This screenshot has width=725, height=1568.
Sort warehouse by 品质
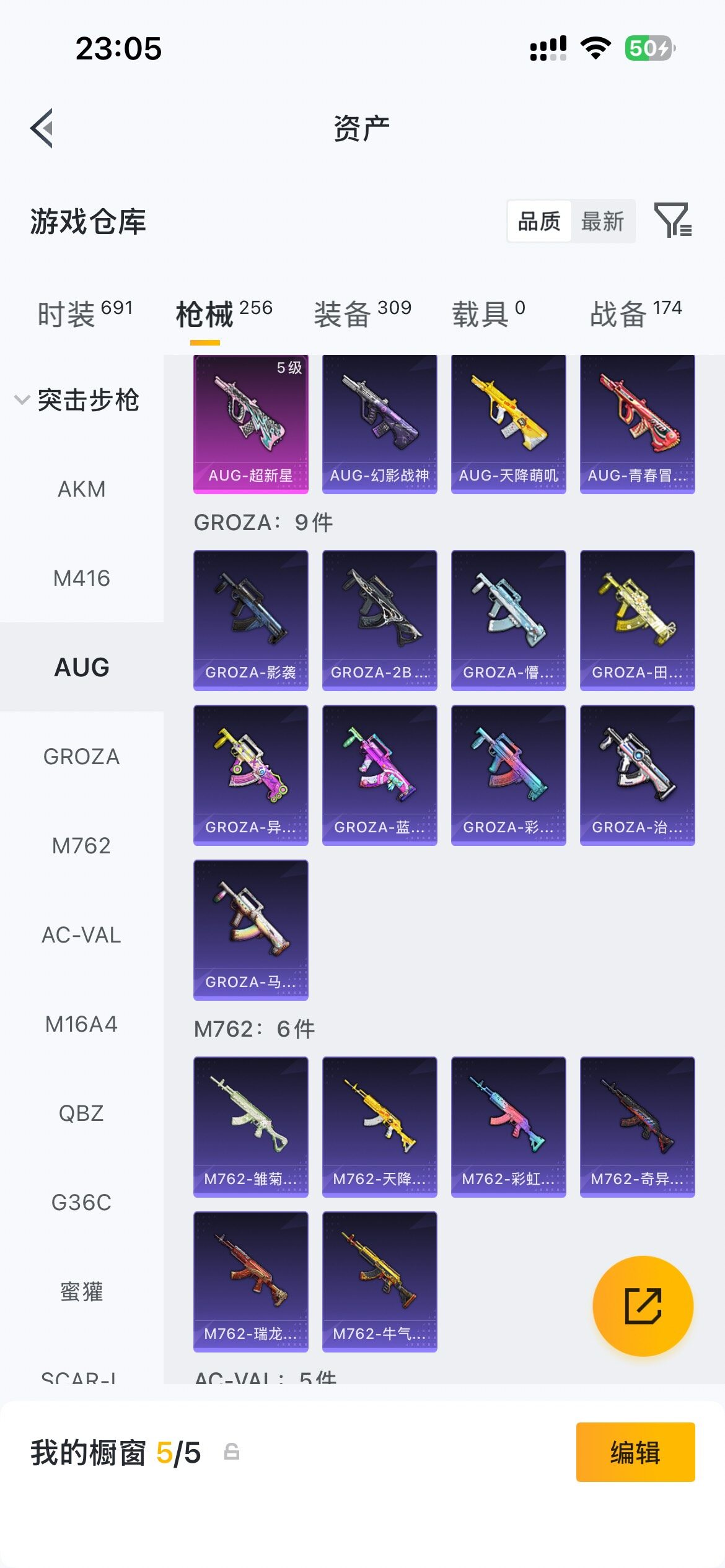click(x=539, y=221)
